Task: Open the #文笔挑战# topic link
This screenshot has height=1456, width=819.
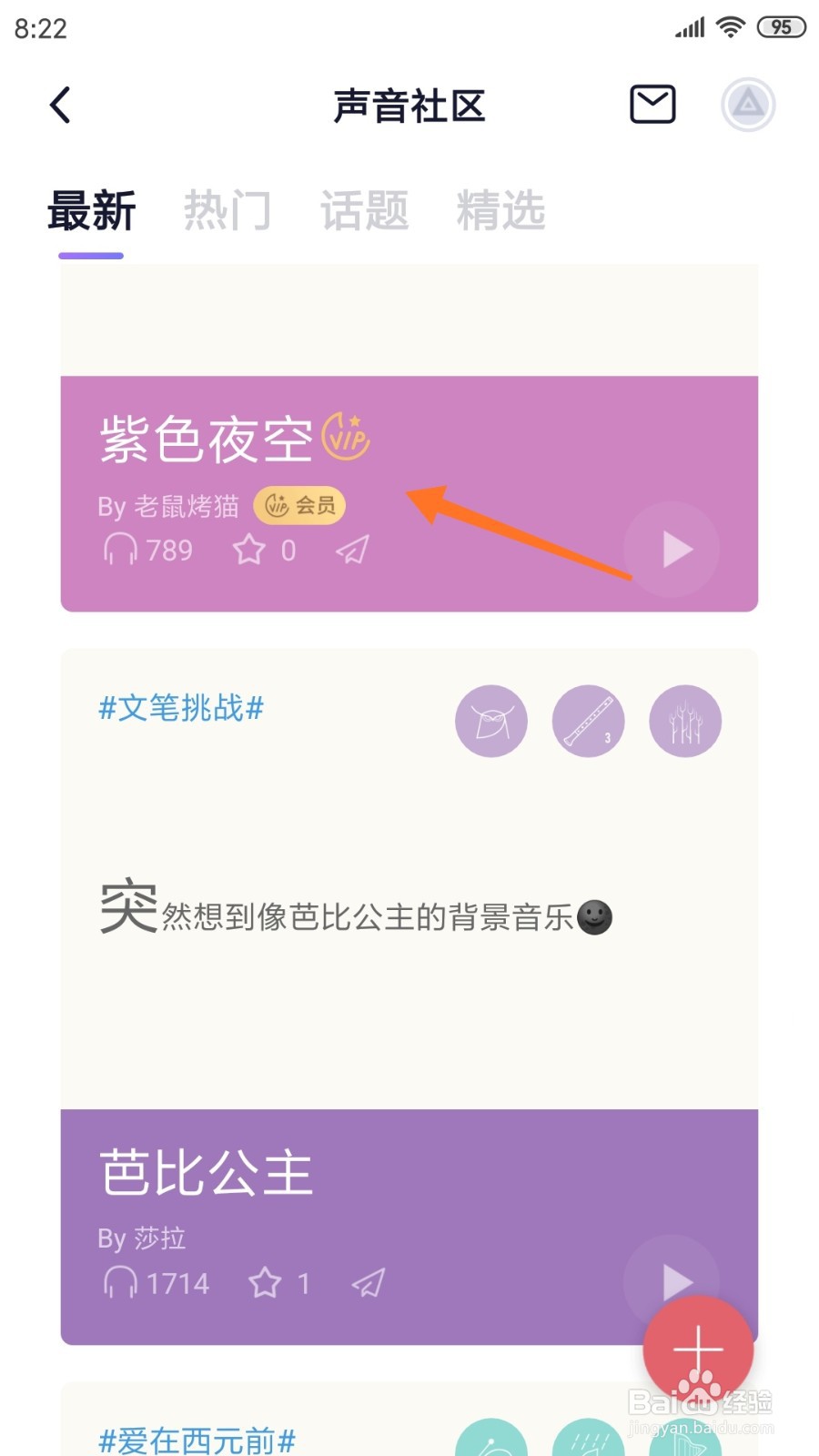Action: point(178,709)
